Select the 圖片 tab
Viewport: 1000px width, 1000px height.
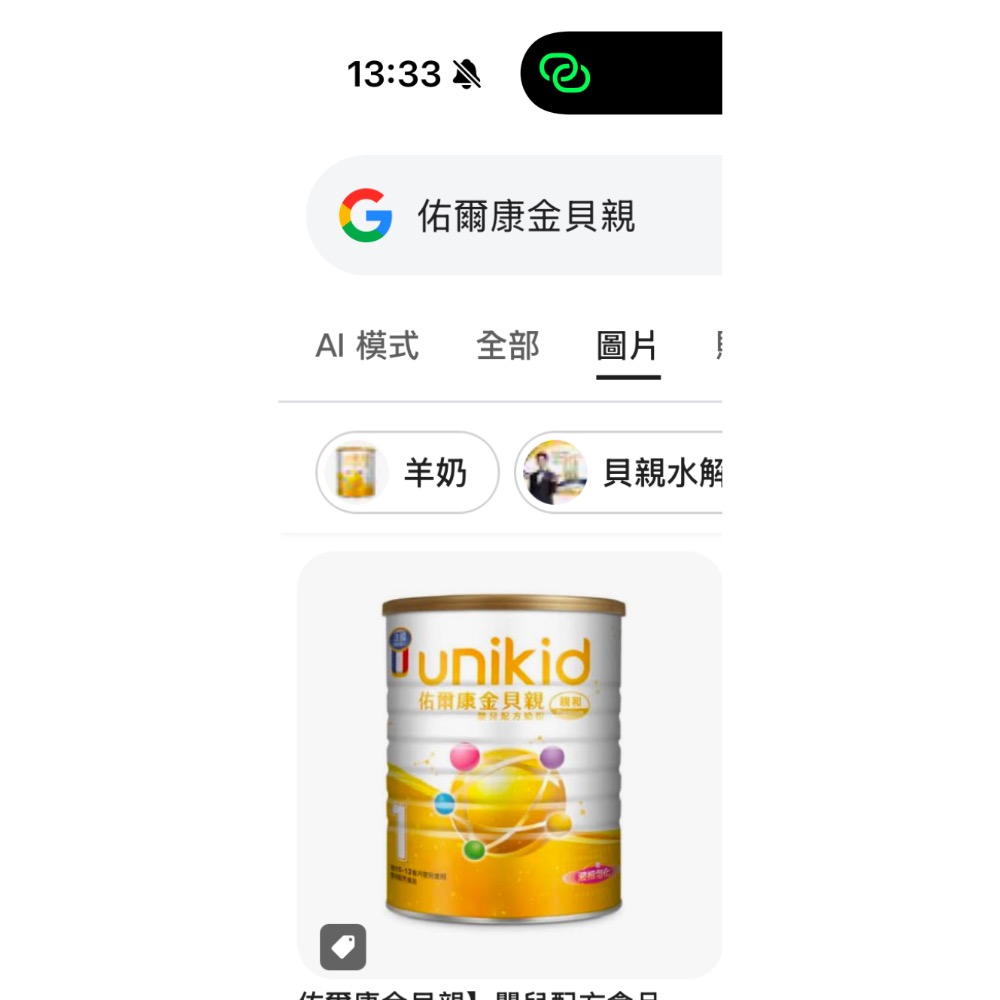(627, 346)
